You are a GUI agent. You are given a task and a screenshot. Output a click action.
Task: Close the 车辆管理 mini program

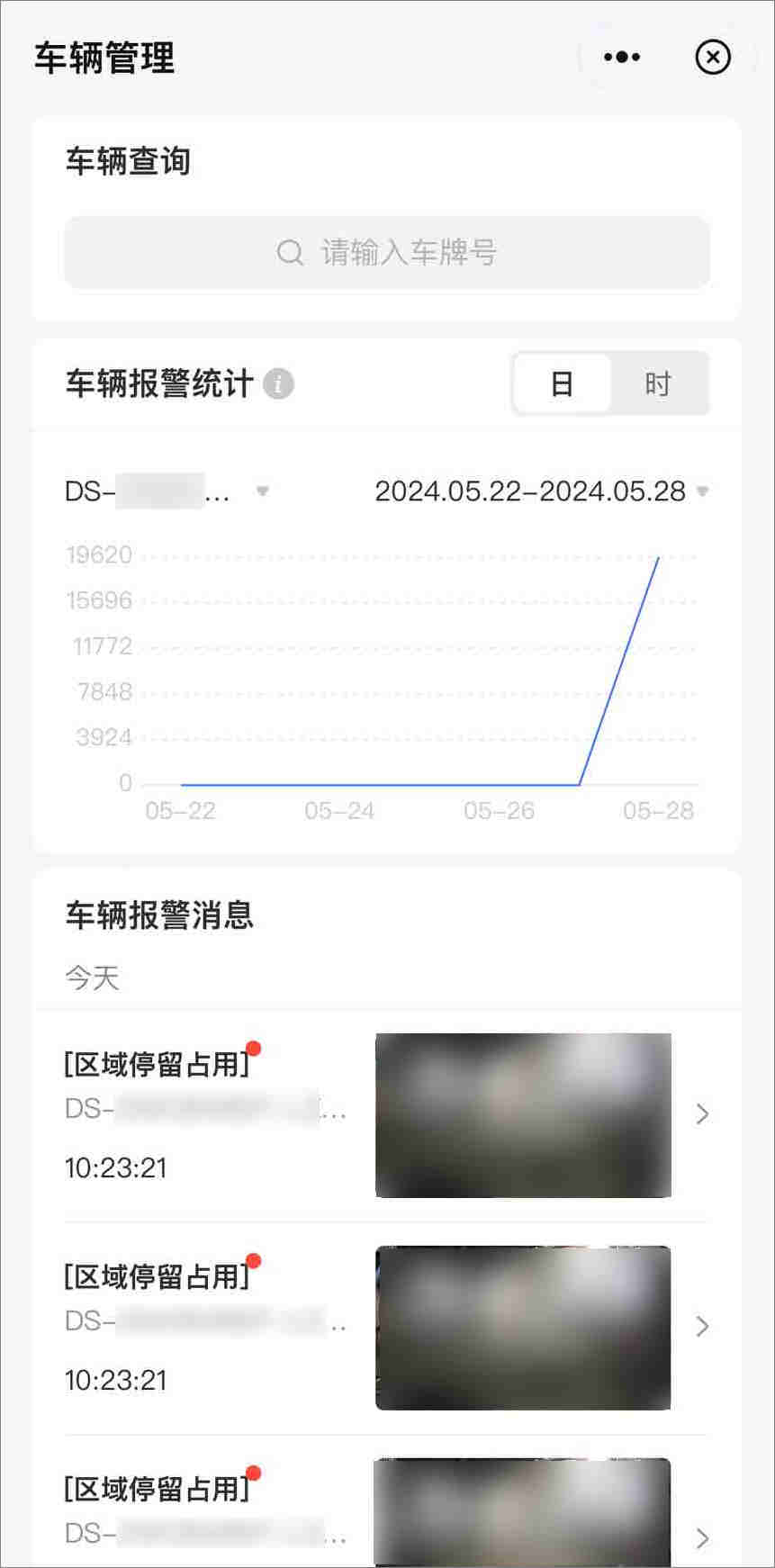pos(712,58)
